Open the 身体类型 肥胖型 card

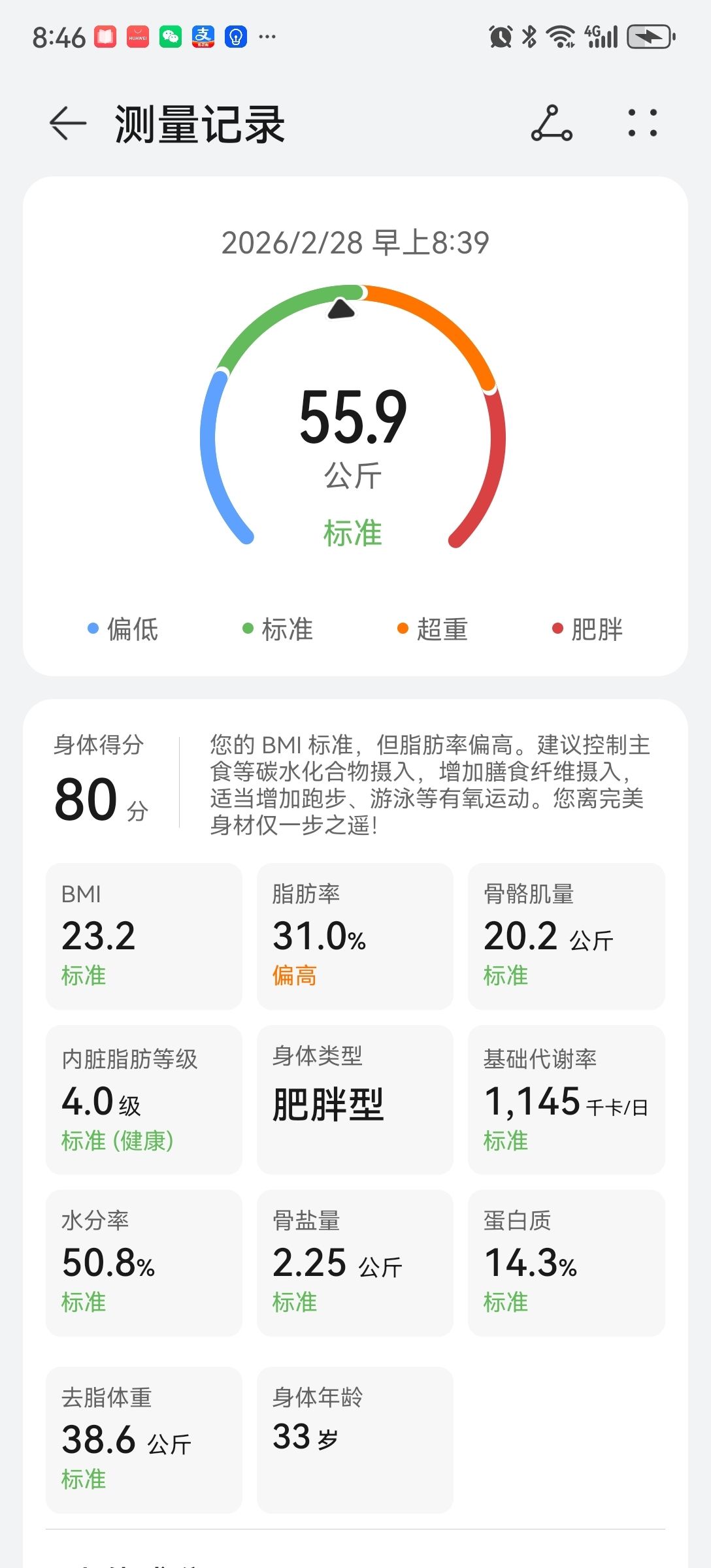355,1099
